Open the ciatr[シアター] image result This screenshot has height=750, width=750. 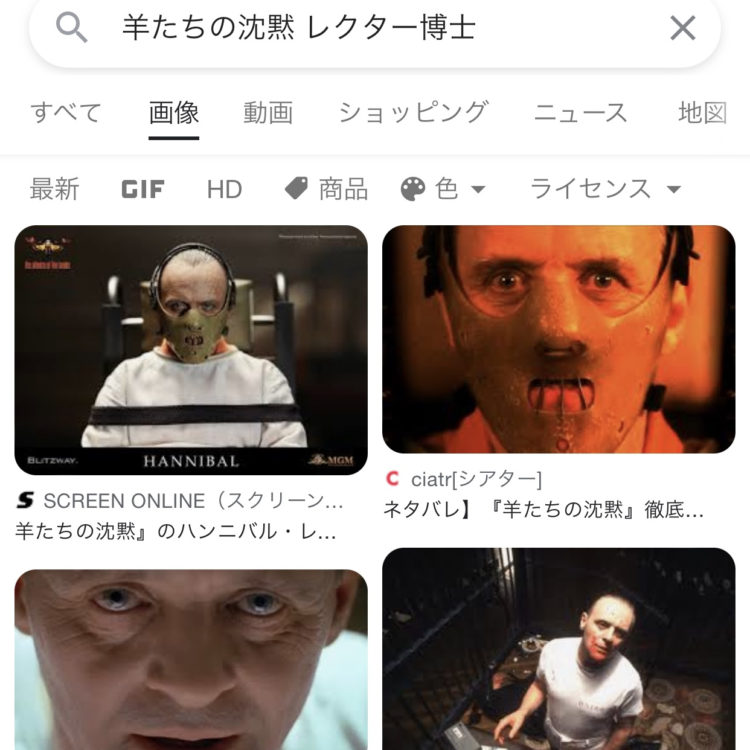[x=558, y=340]
